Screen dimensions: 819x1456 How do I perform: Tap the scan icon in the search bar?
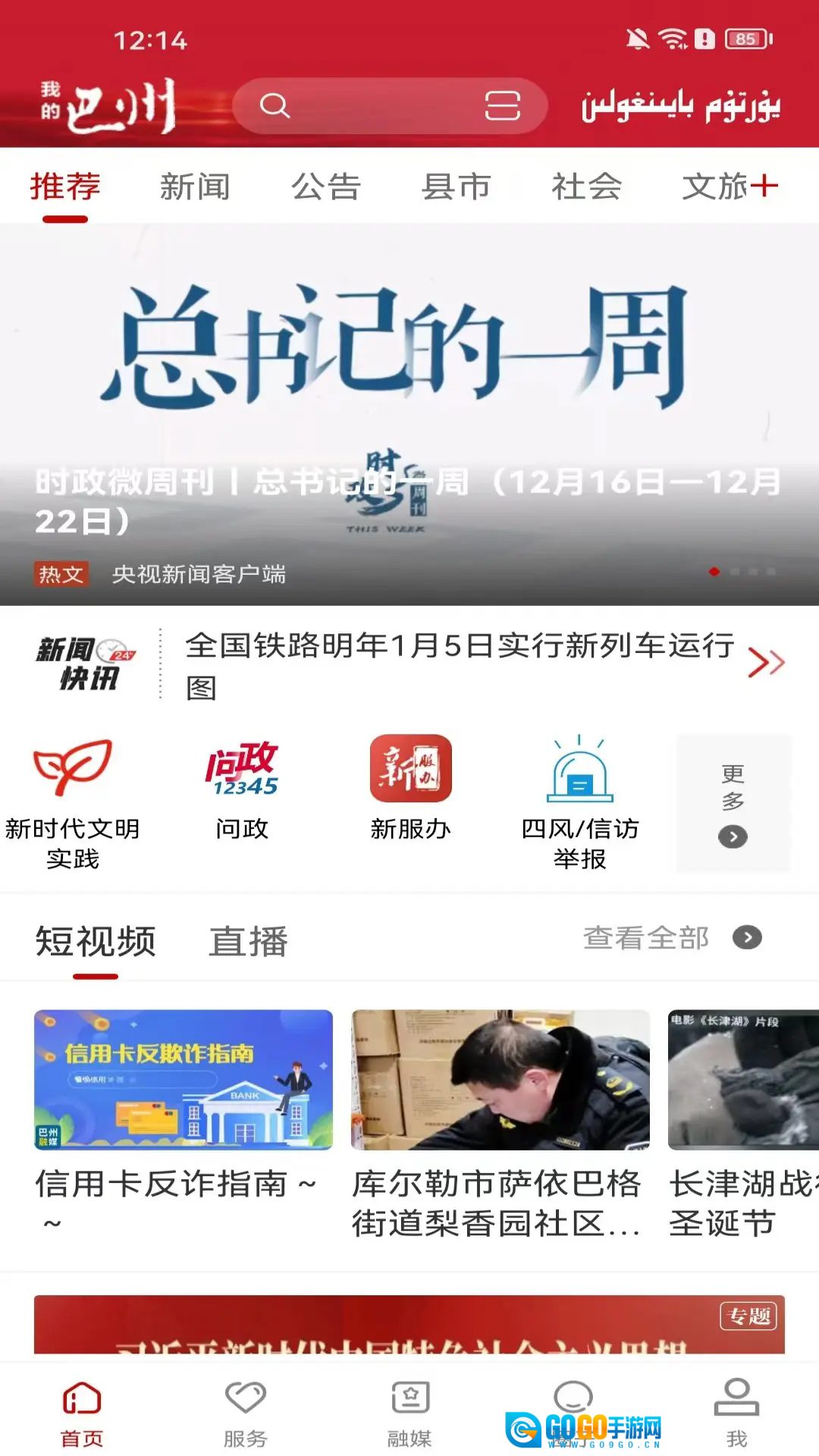pyautogui.click(x=502, y=106)
